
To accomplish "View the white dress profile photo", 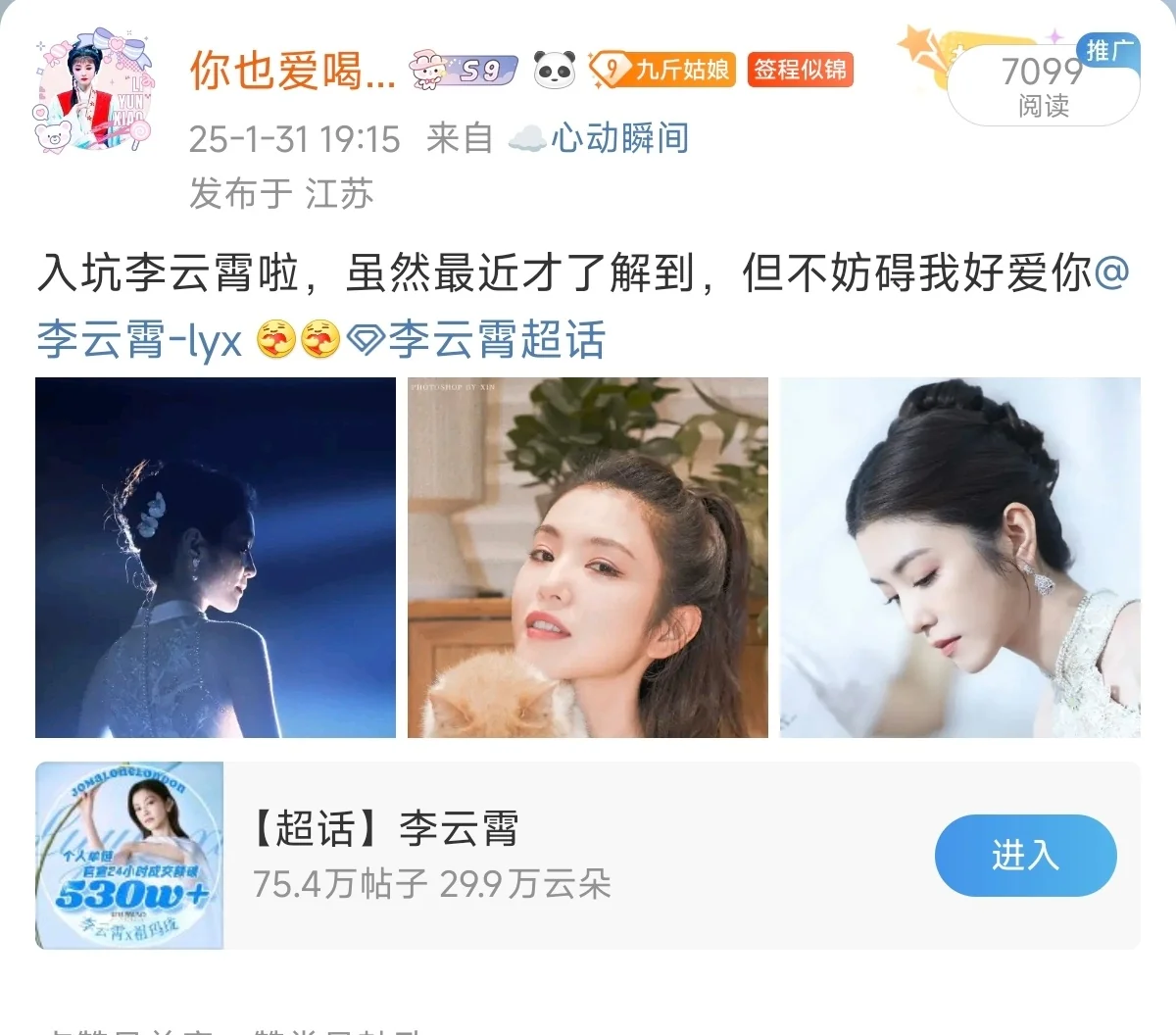I will coord(960,558).
